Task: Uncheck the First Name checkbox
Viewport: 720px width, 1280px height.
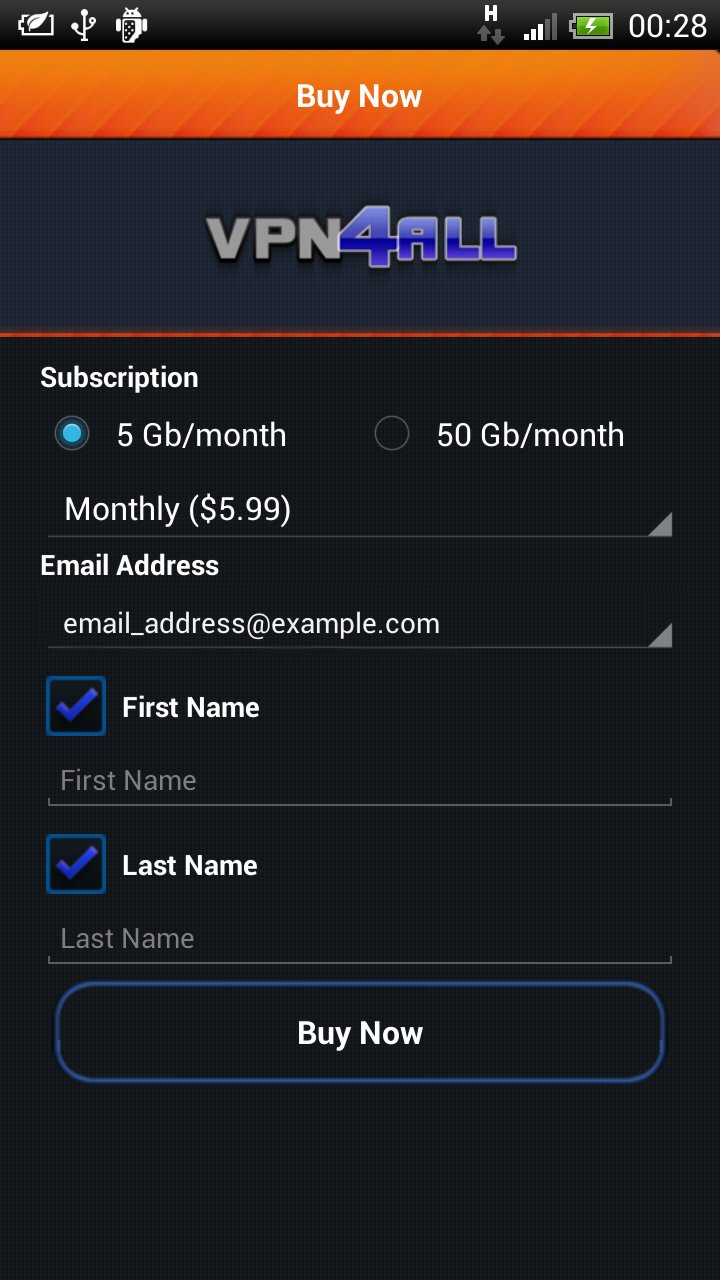Action: 76,707
